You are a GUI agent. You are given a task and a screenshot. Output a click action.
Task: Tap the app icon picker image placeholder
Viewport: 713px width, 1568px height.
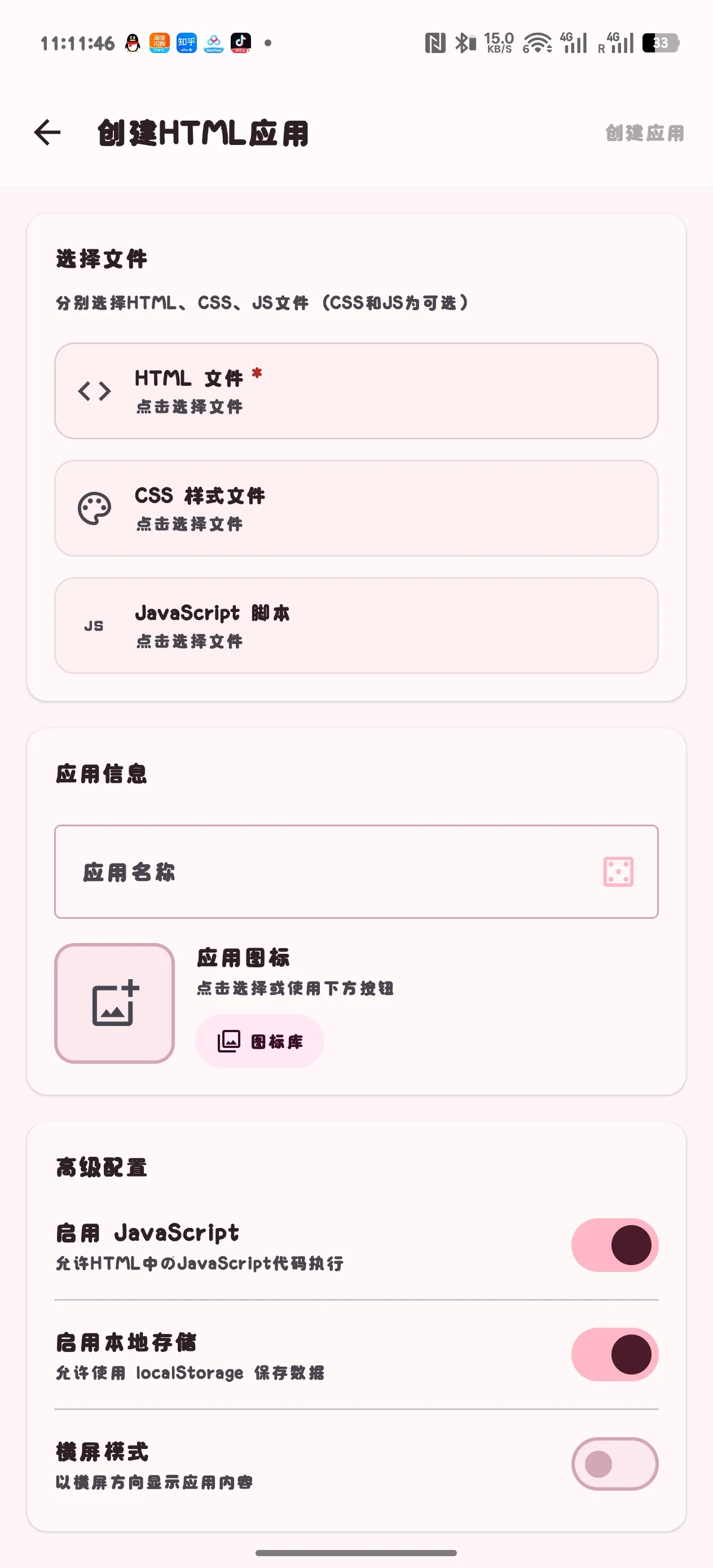tap(115, 1002)
